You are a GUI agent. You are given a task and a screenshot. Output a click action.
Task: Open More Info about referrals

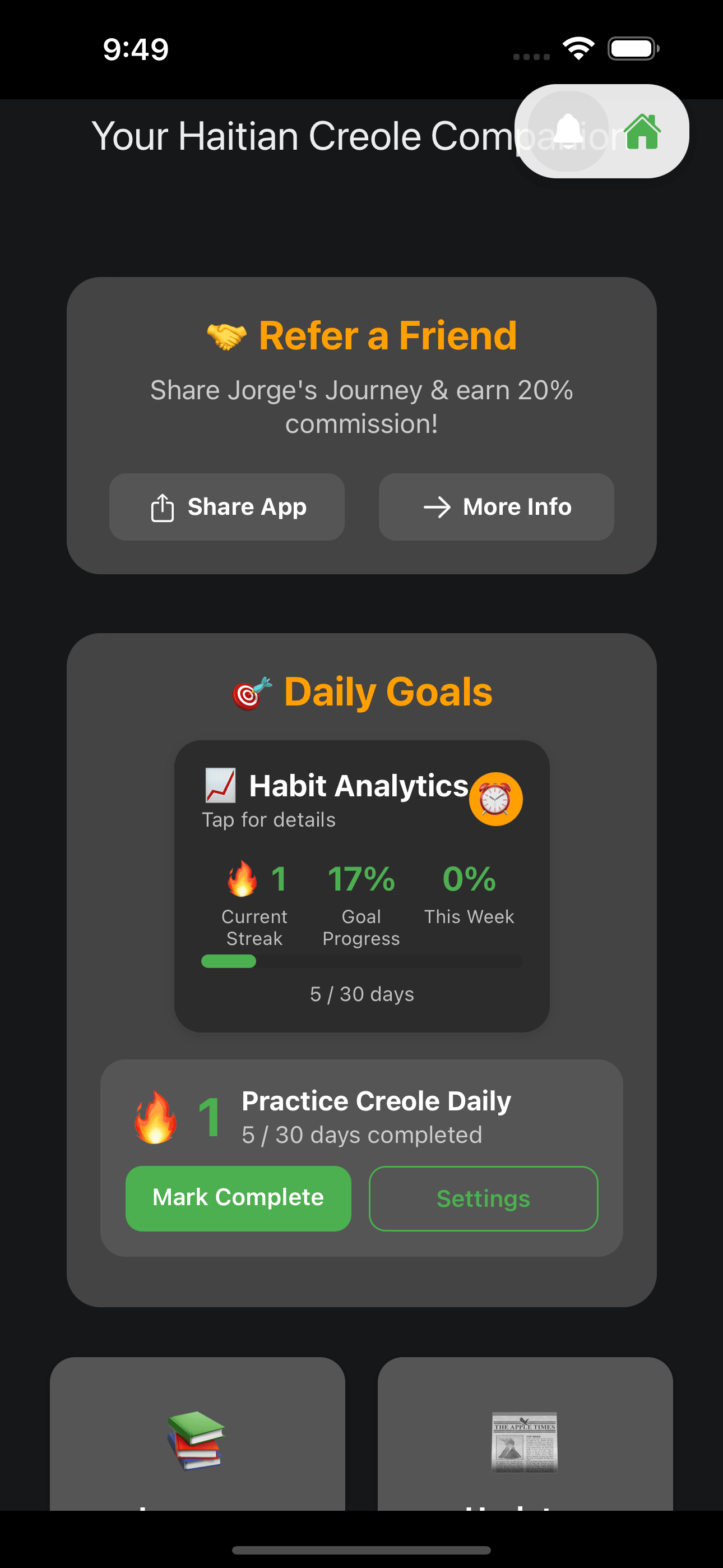(x=496, y=507)
